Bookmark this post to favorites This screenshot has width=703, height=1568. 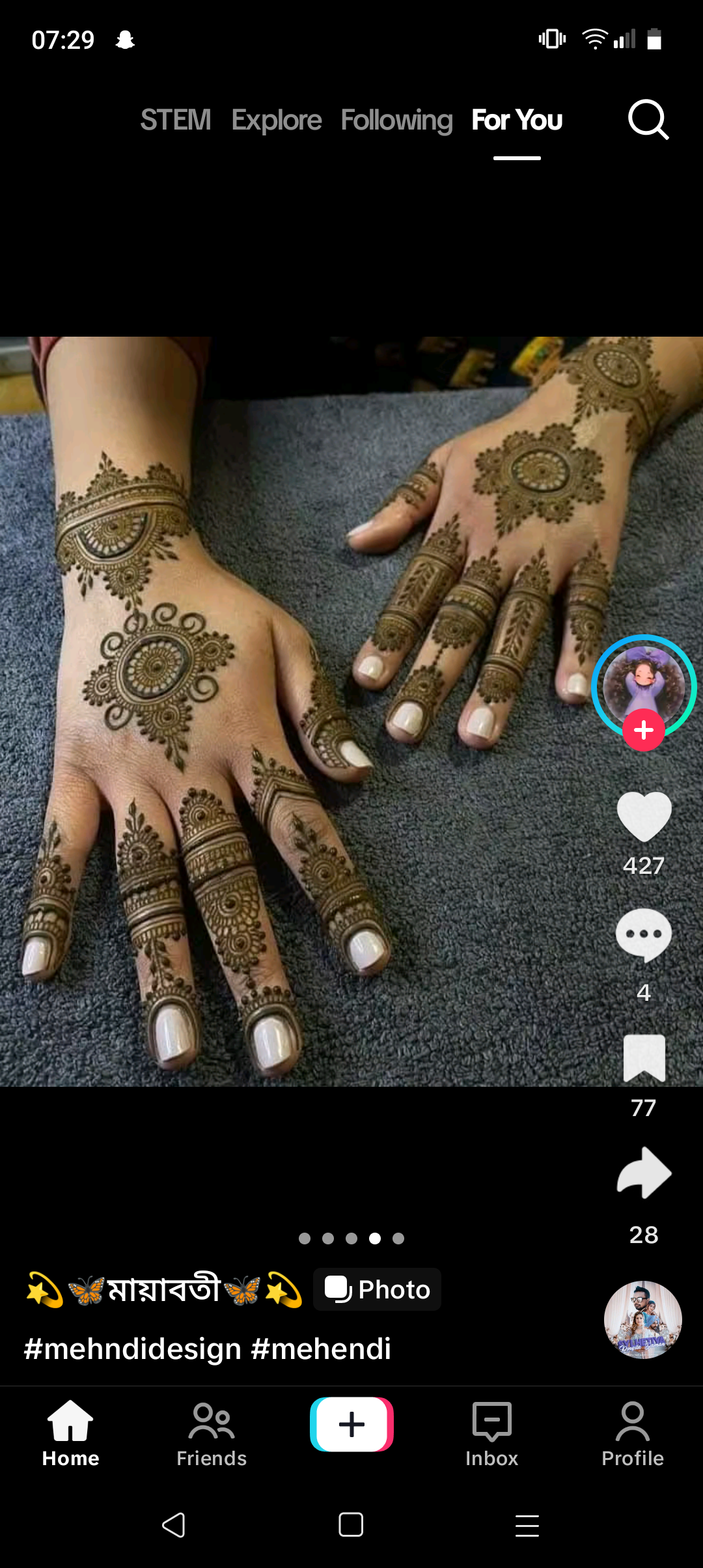644,1058
